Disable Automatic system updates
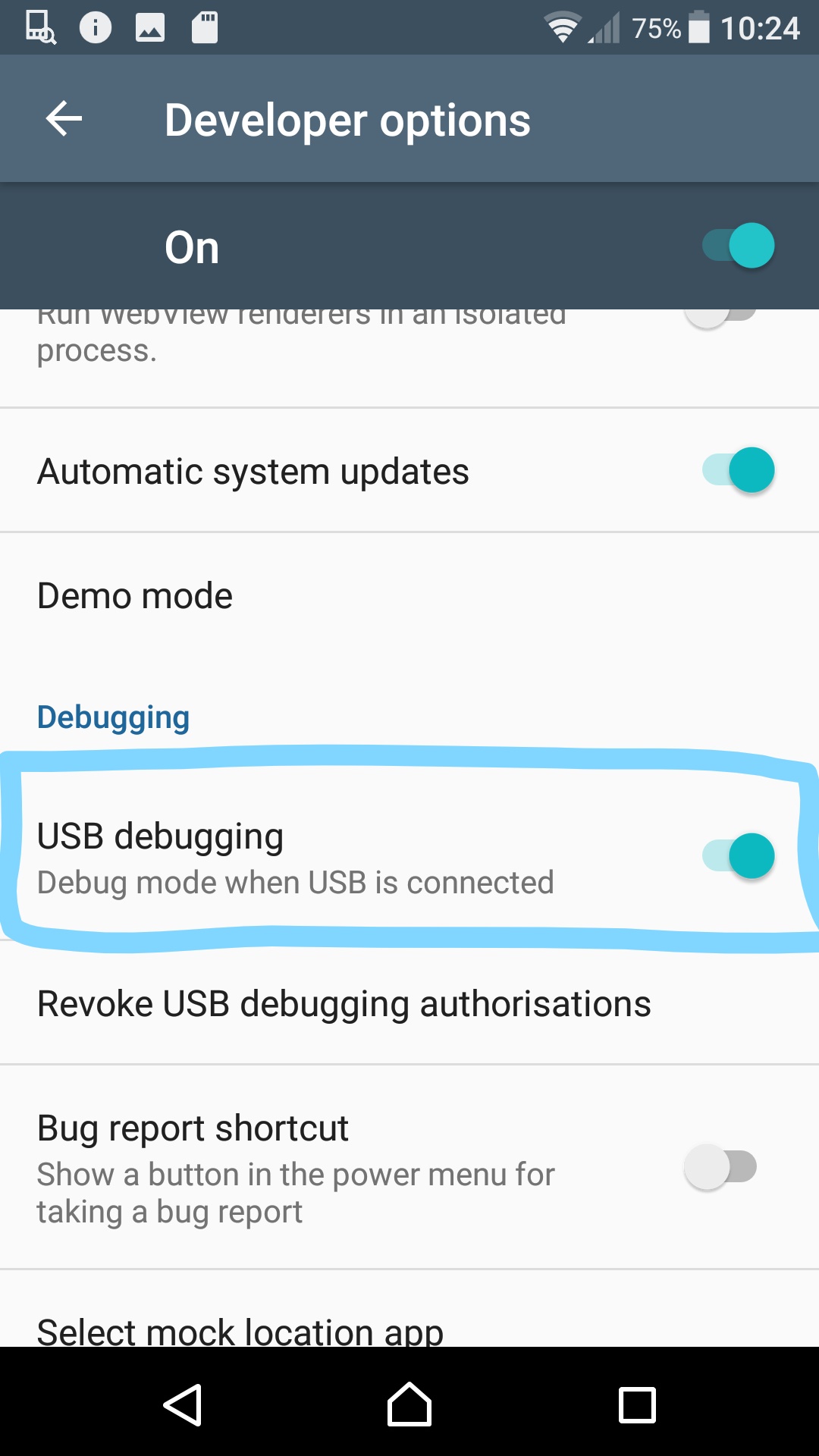The height and width of the screenshot is (1456, 819). (739, 470)
